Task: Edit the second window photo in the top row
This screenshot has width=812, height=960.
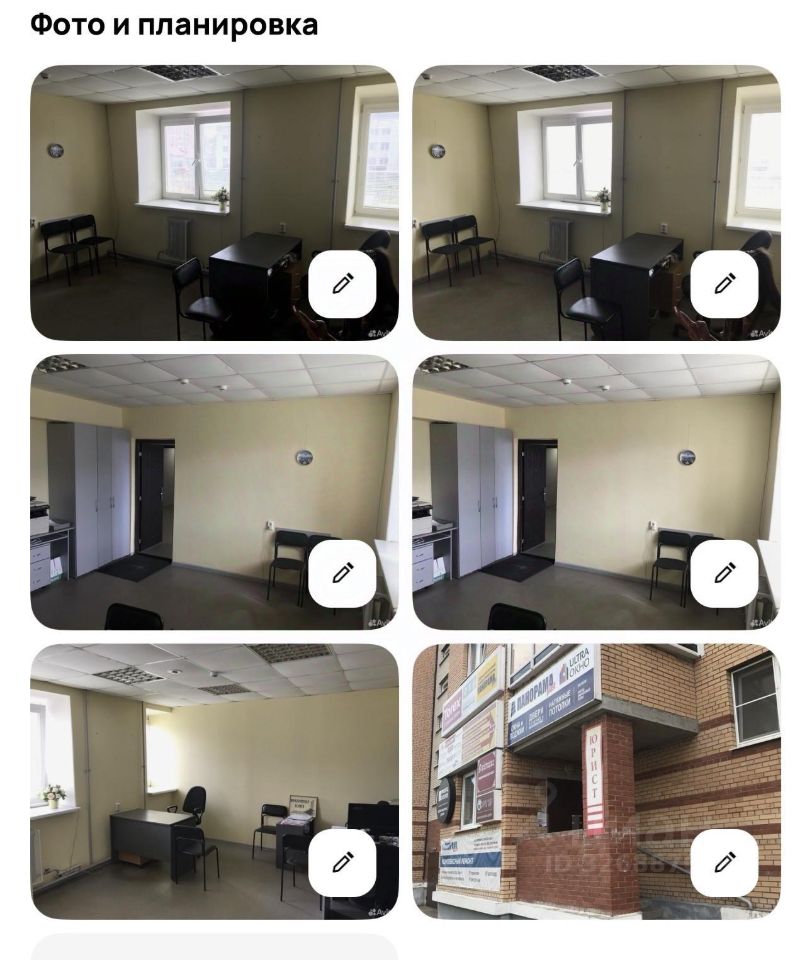Action: (x=724, y=284)
